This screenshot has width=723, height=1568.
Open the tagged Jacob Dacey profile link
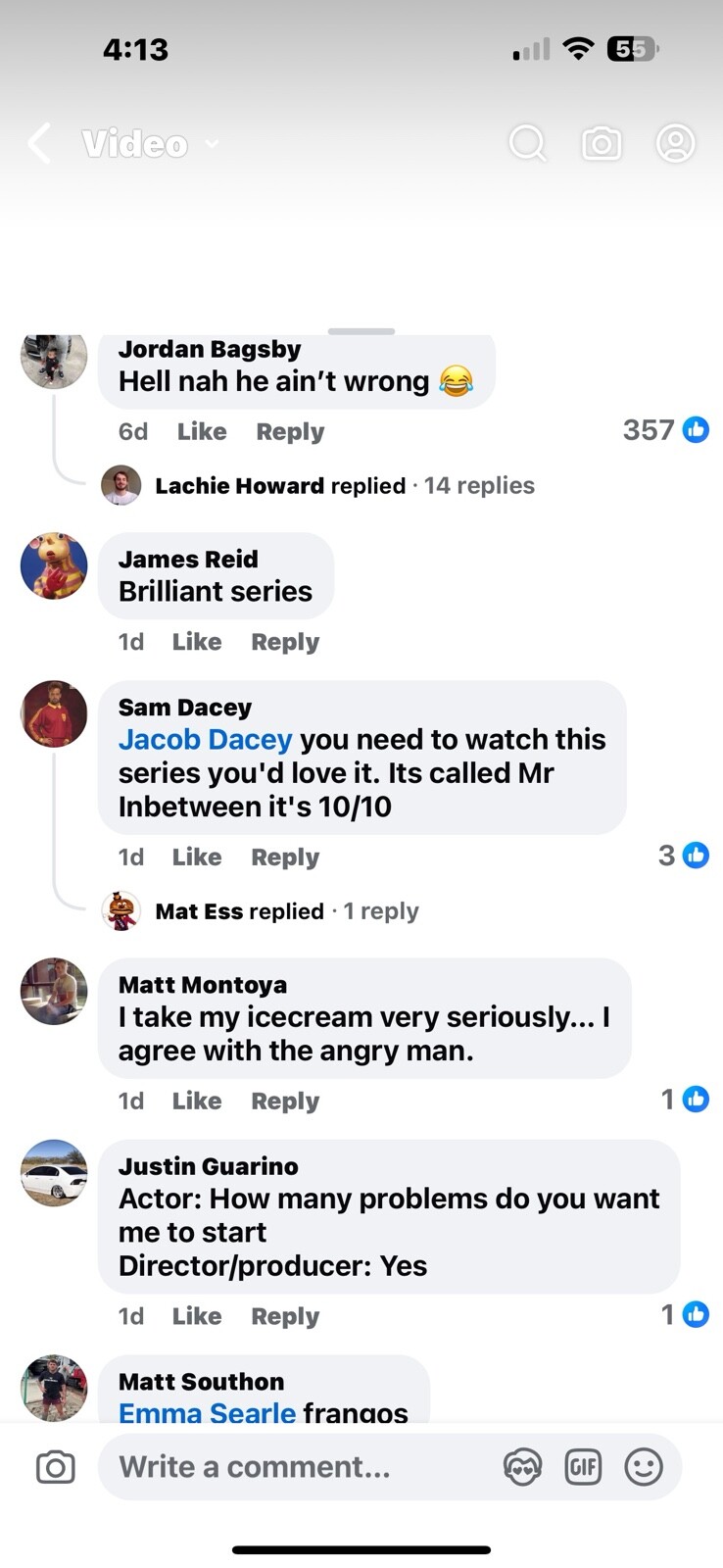tap(205, 739)
